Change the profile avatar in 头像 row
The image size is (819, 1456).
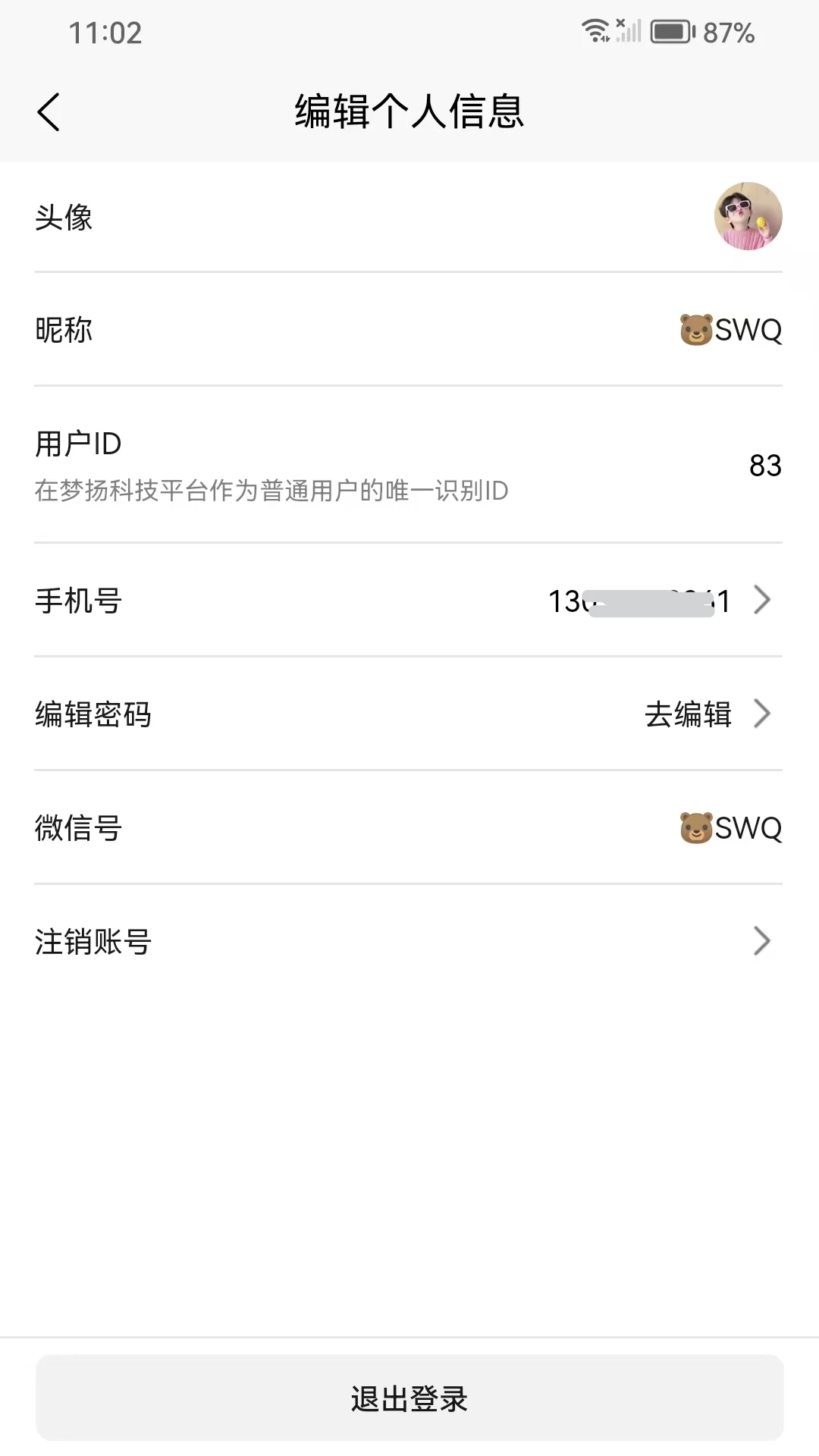408,217
